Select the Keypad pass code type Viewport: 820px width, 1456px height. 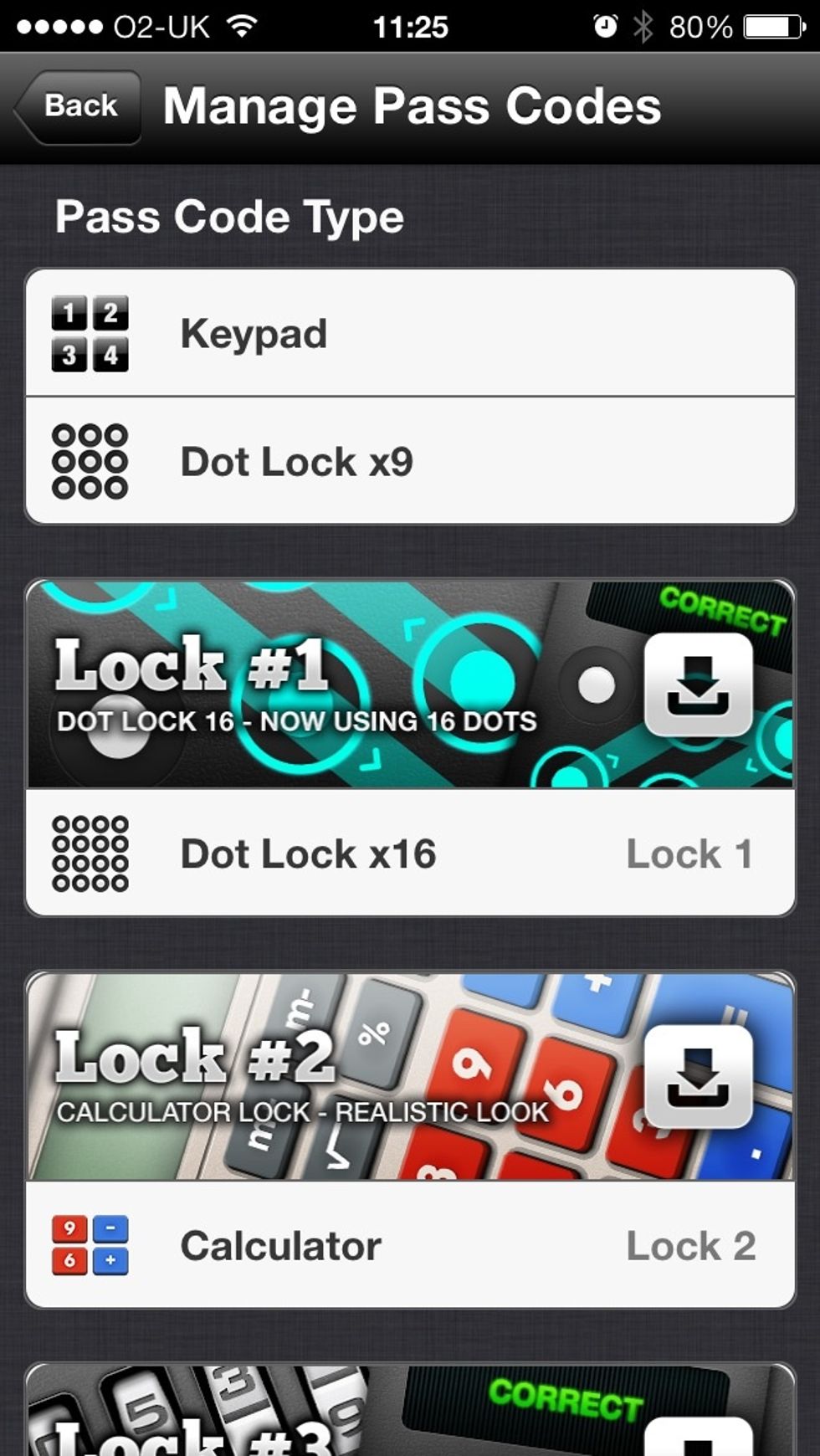click(x=410, y=333)
